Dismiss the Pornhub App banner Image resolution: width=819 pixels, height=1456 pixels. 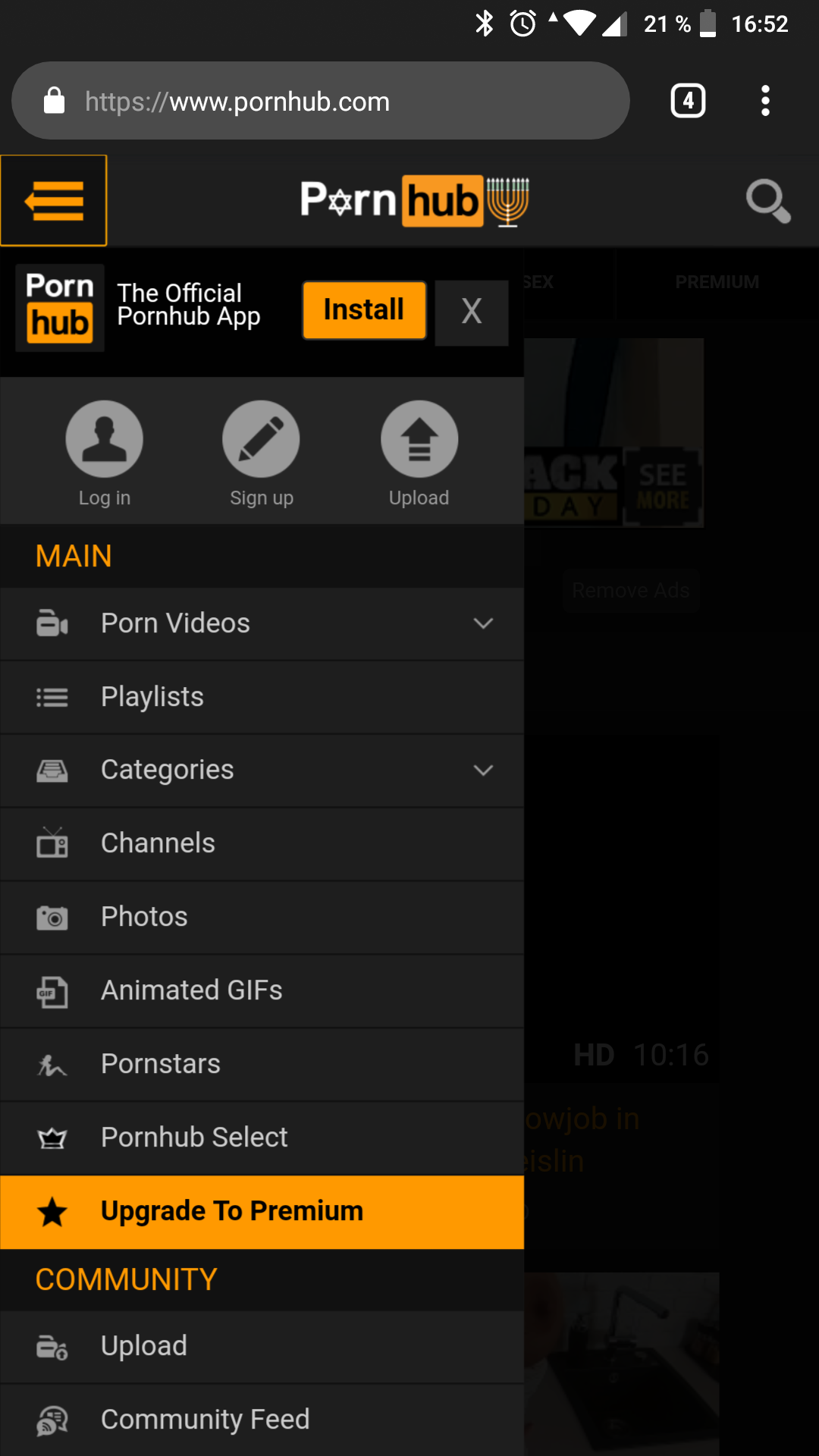(x=471, y=311)
